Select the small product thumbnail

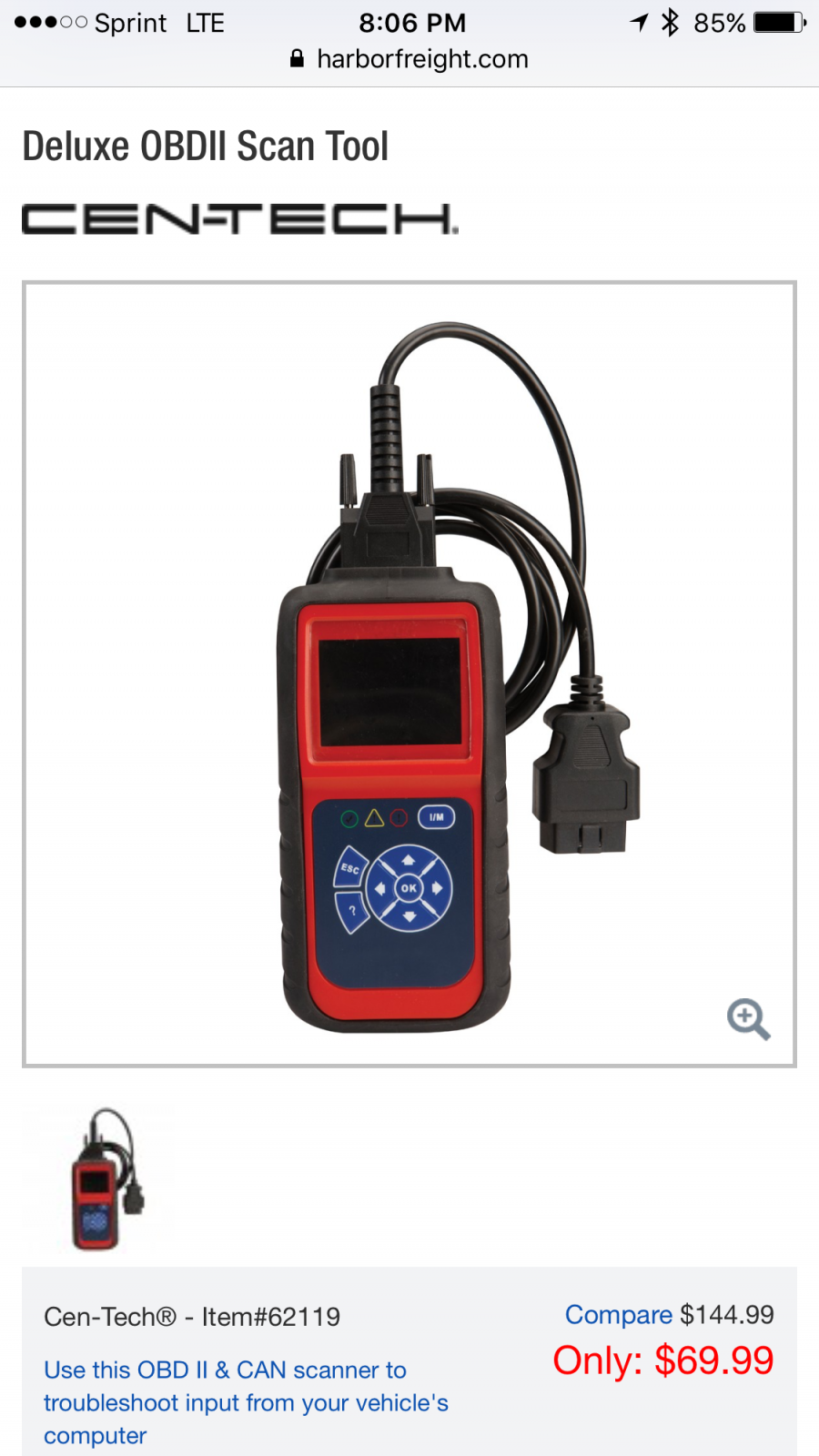pos(100,1178)
